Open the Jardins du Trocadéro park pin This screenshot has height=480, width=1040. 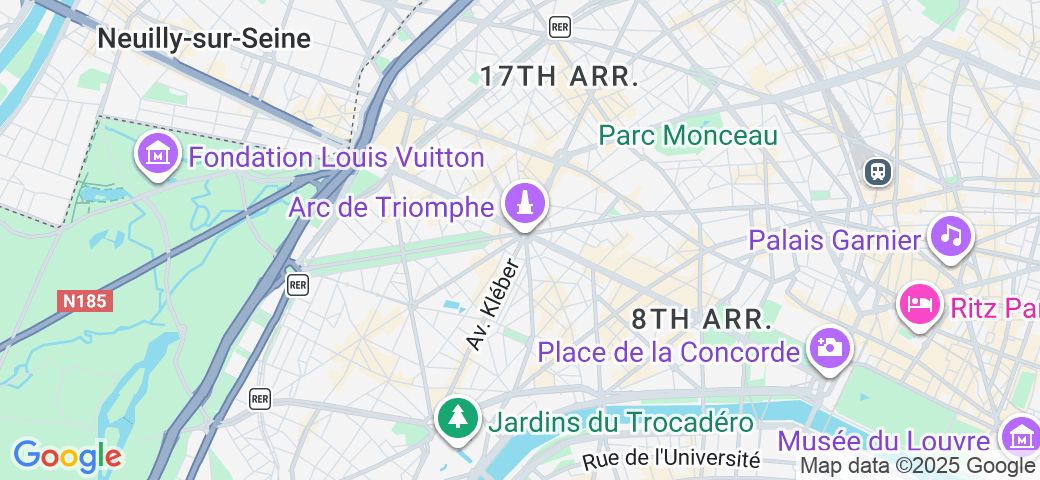click(x=458, y=418)
